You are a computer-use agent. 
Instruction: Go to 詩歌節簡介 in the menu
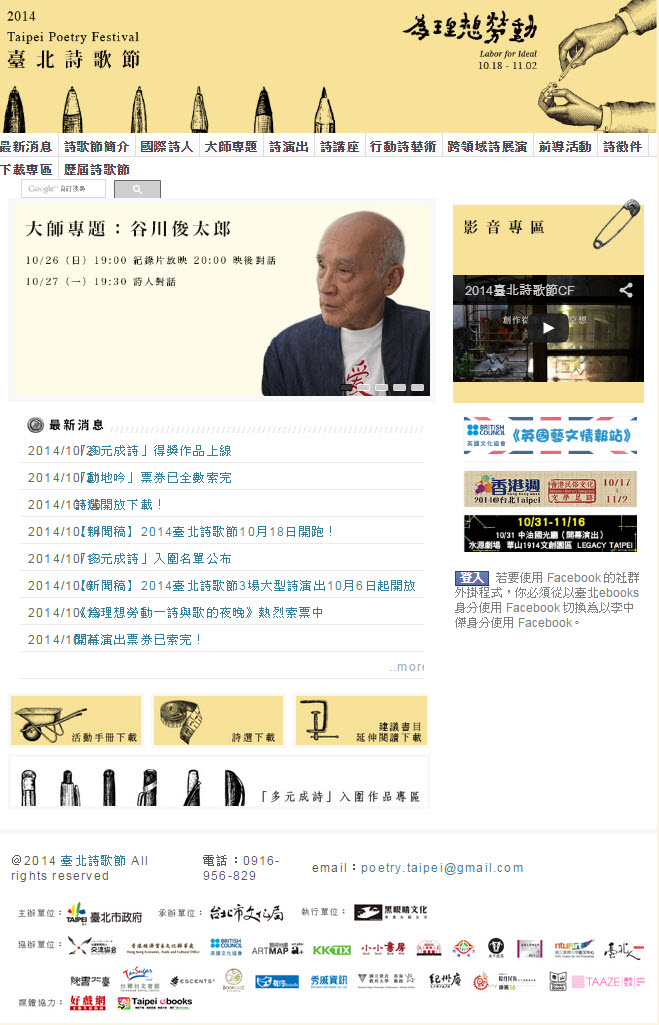(x=96, y=146)
